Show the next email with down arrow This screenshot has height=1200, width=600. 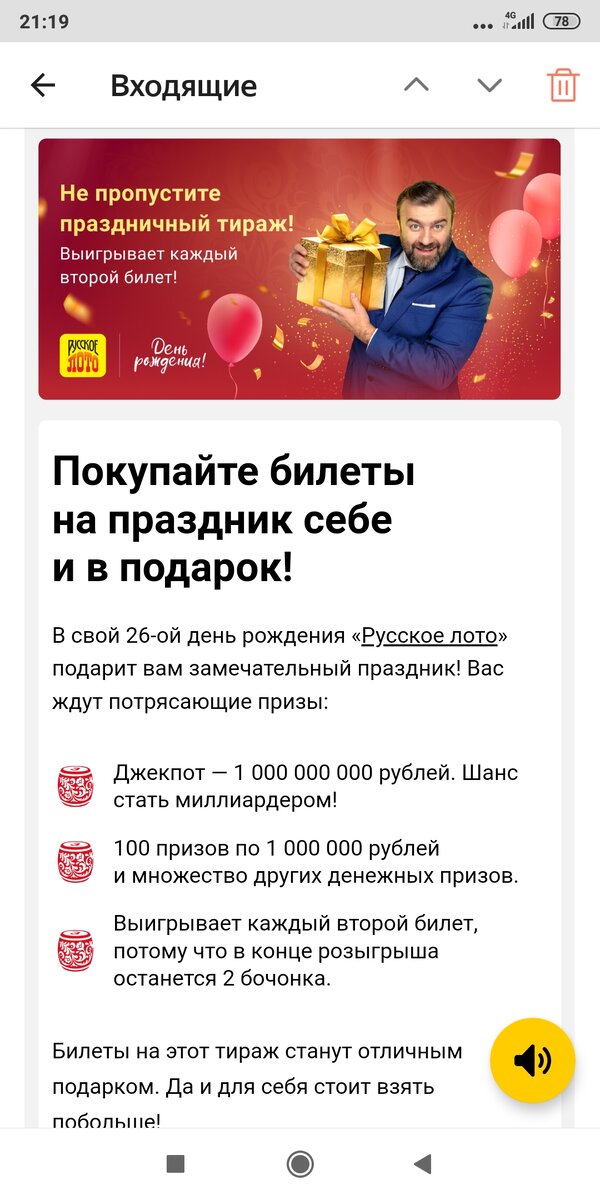(x=489, y=85)
